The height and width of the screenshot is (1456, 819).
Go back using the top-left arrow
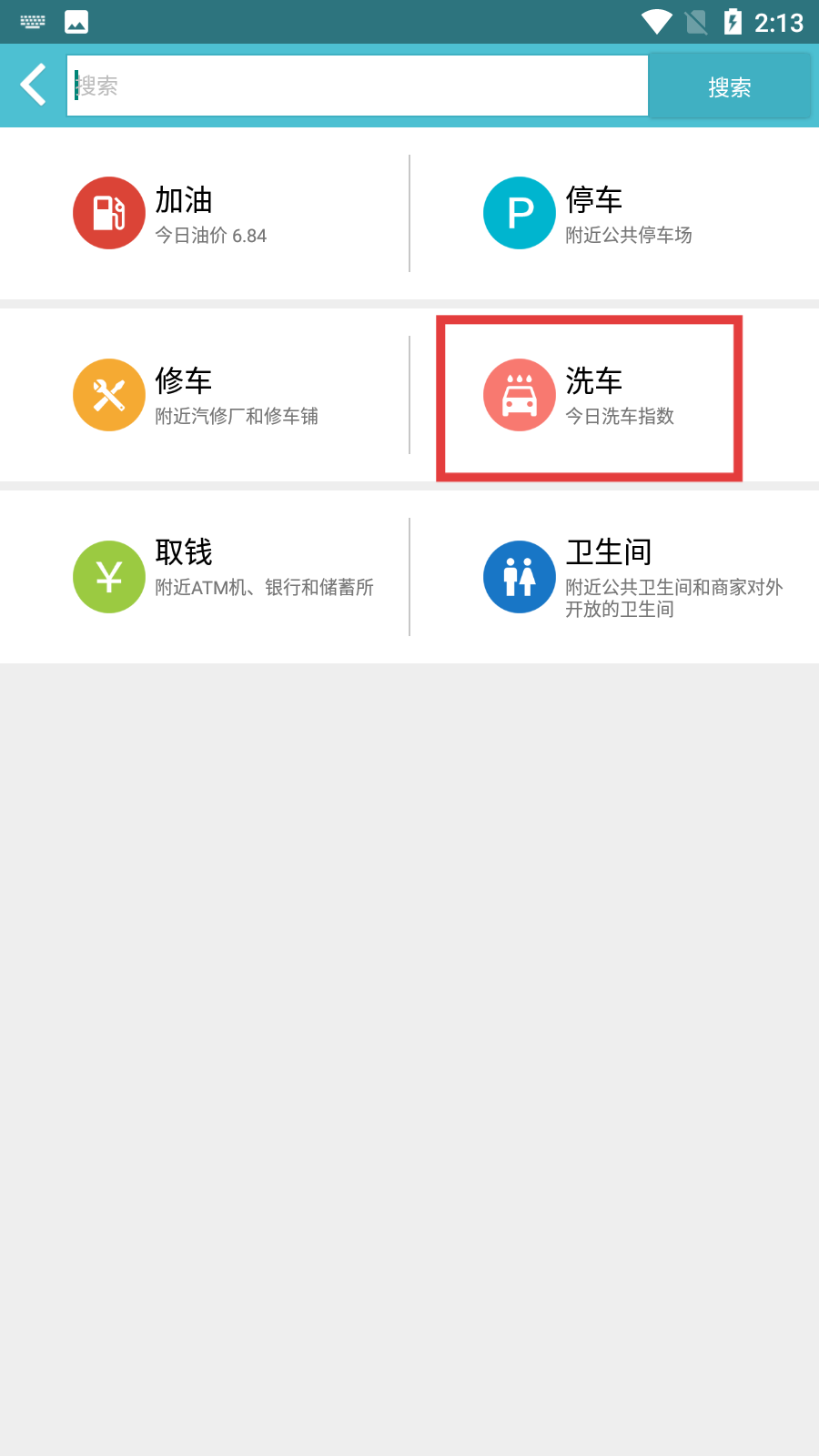click(x=35, y=86)
